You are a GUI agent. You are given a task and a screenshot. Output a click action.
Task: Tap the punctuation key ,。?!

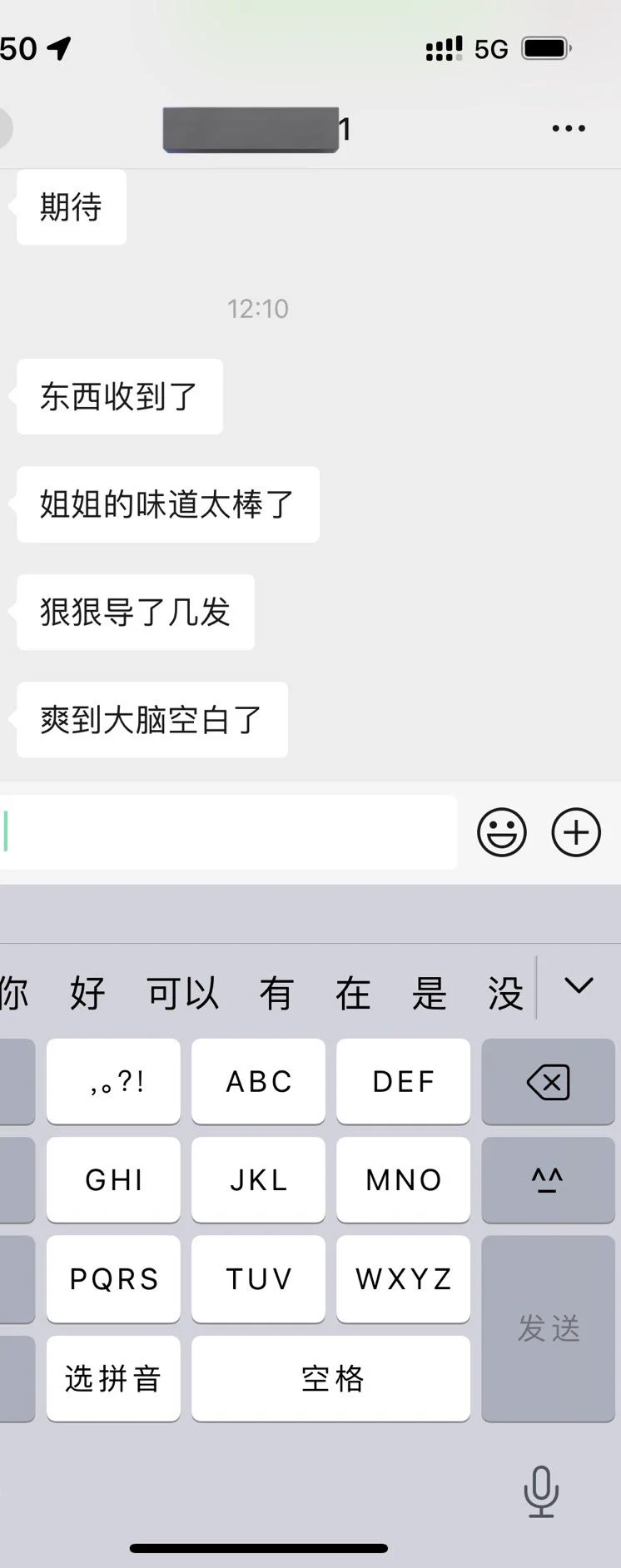(113, 1082)
